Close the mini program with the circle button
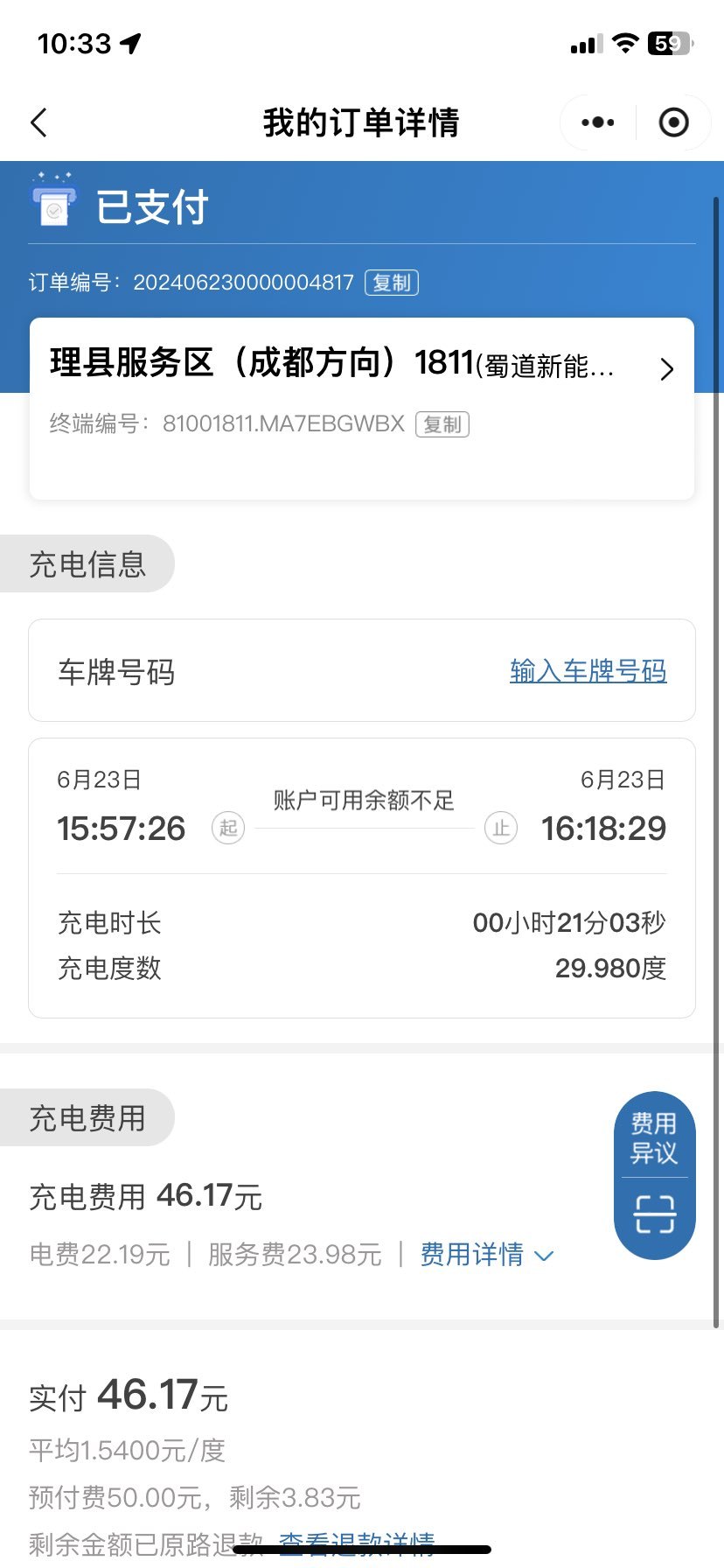Screen dimensions: 724x1568 point(673,122)
